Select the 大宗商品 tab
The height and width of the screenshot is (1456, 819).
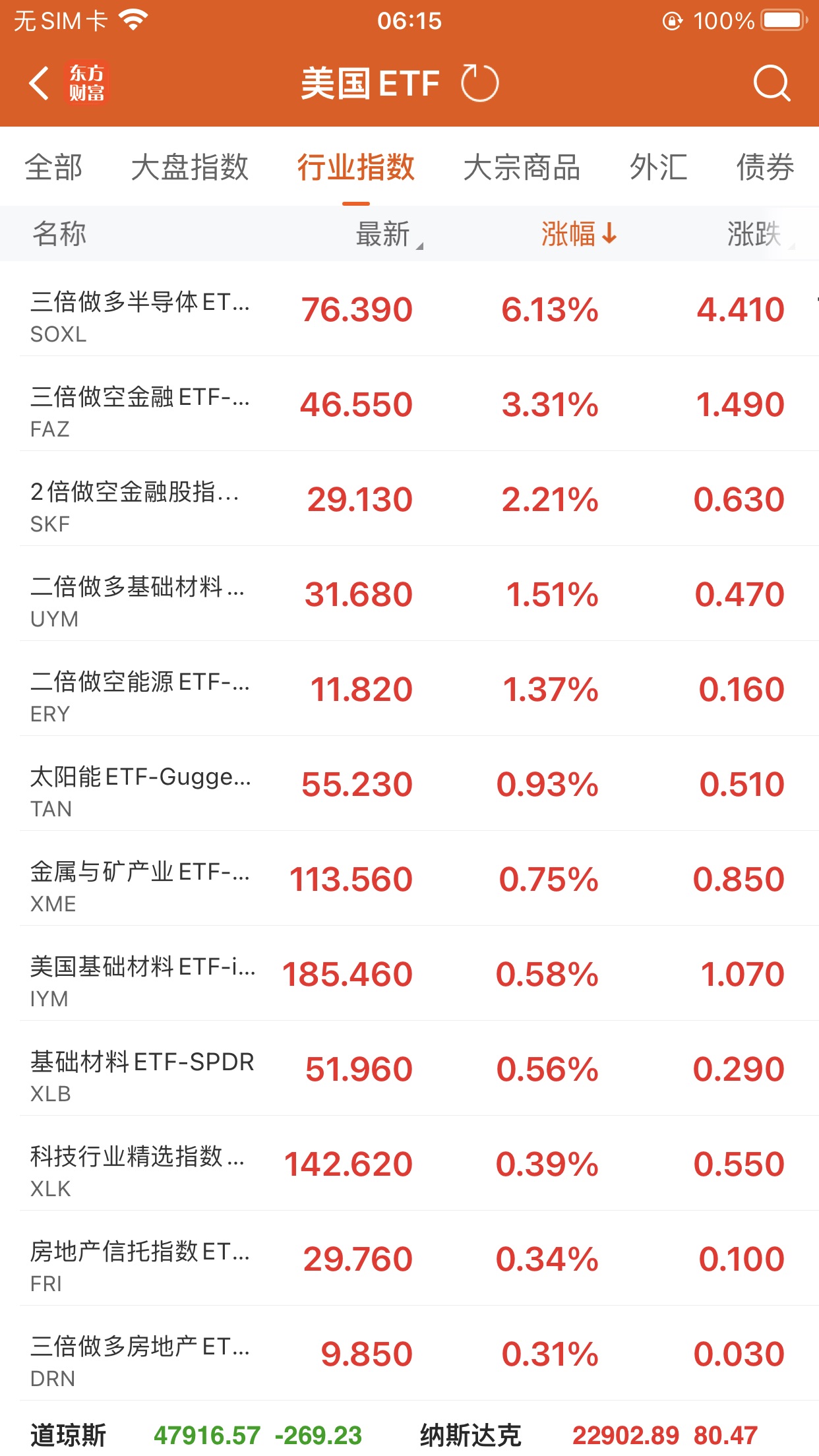click(522, 167)
